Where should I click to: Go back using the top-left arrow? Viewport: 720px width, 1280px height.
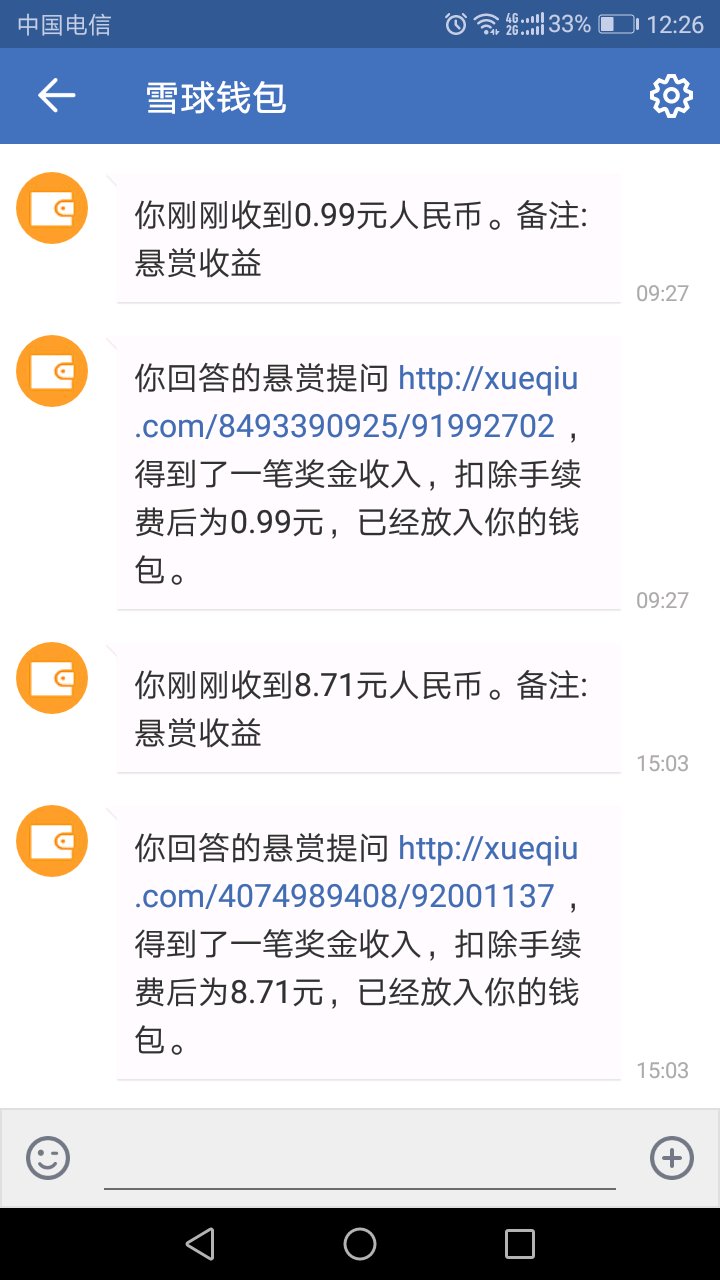[x=57, y=96]
